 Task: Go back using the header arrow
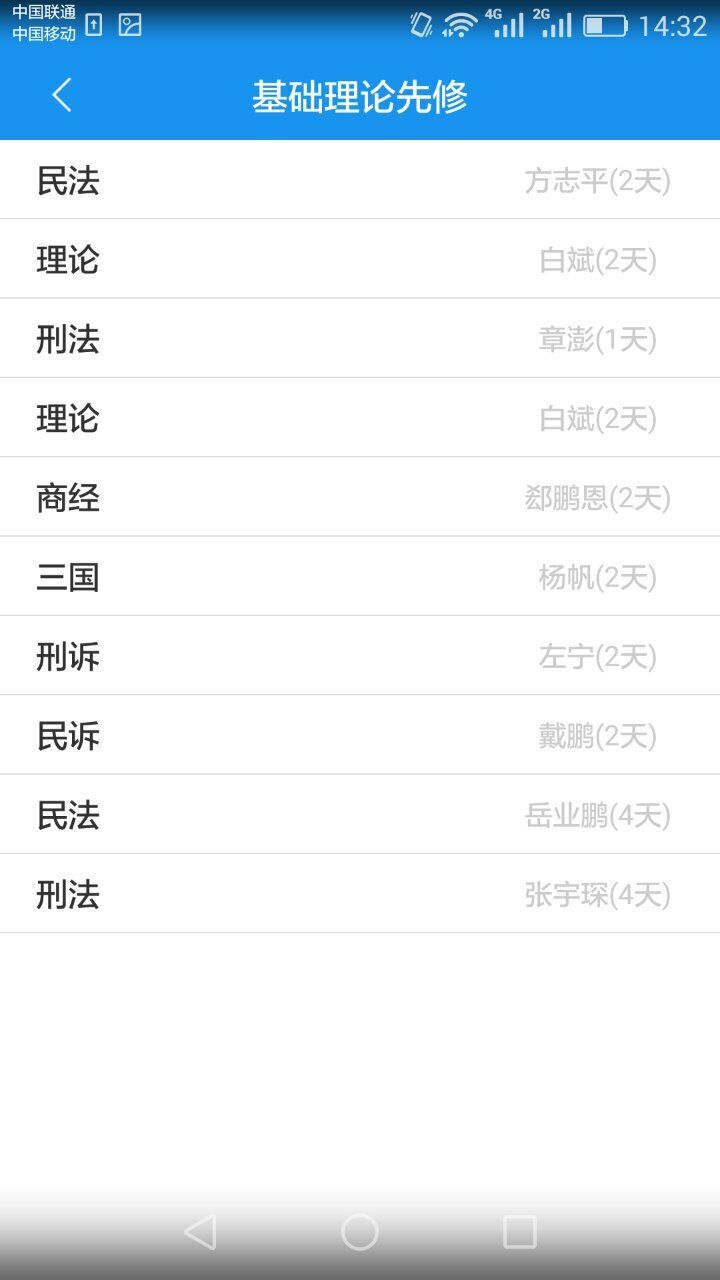[62, 96]
